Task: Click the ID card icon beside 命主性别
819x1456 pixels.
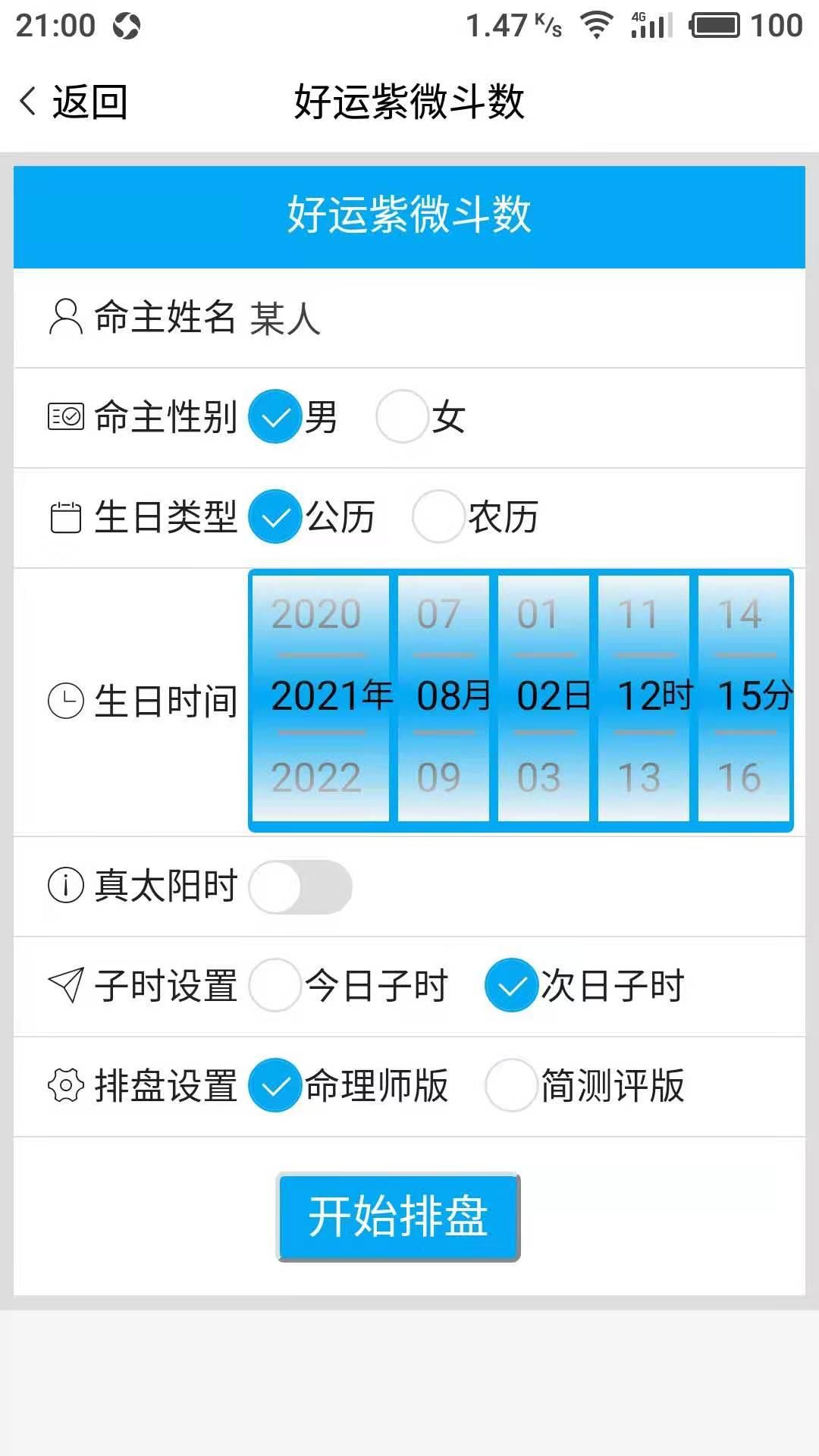Action: tap(67, 416)
